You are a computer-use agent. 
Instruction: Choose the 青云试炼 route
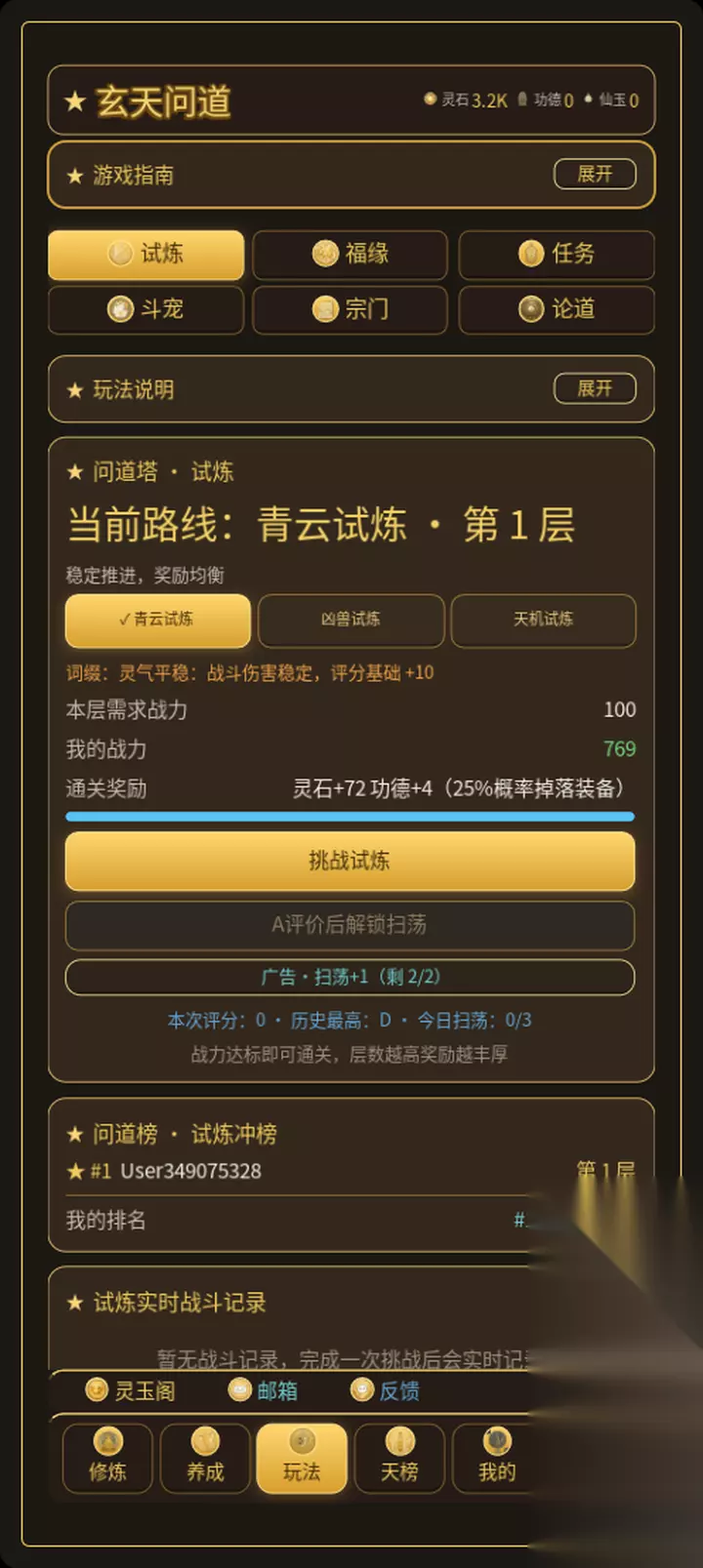click(x=158, y=620)
